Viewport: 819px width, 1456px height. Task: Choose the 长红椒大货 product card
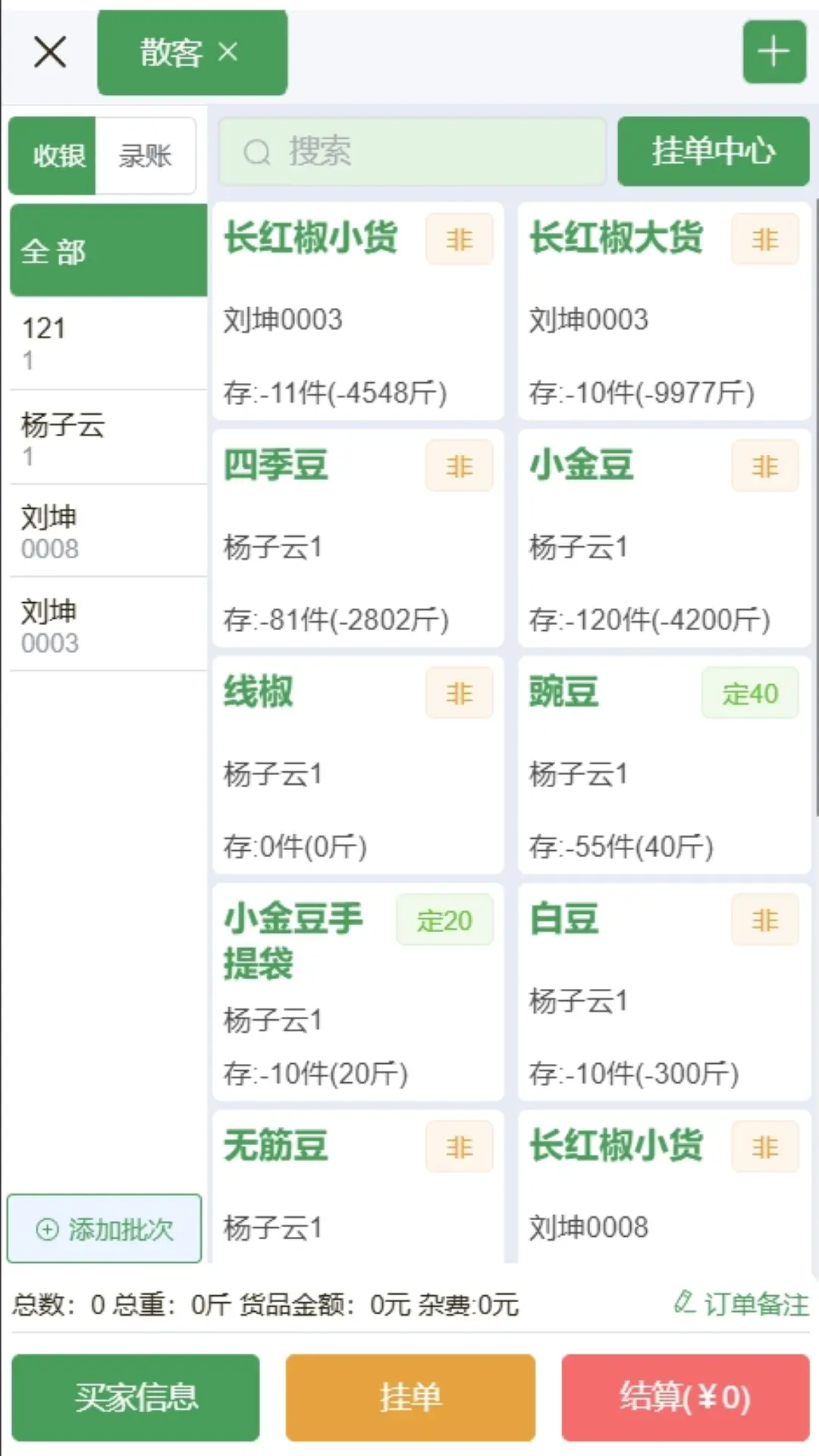point(664,311)
